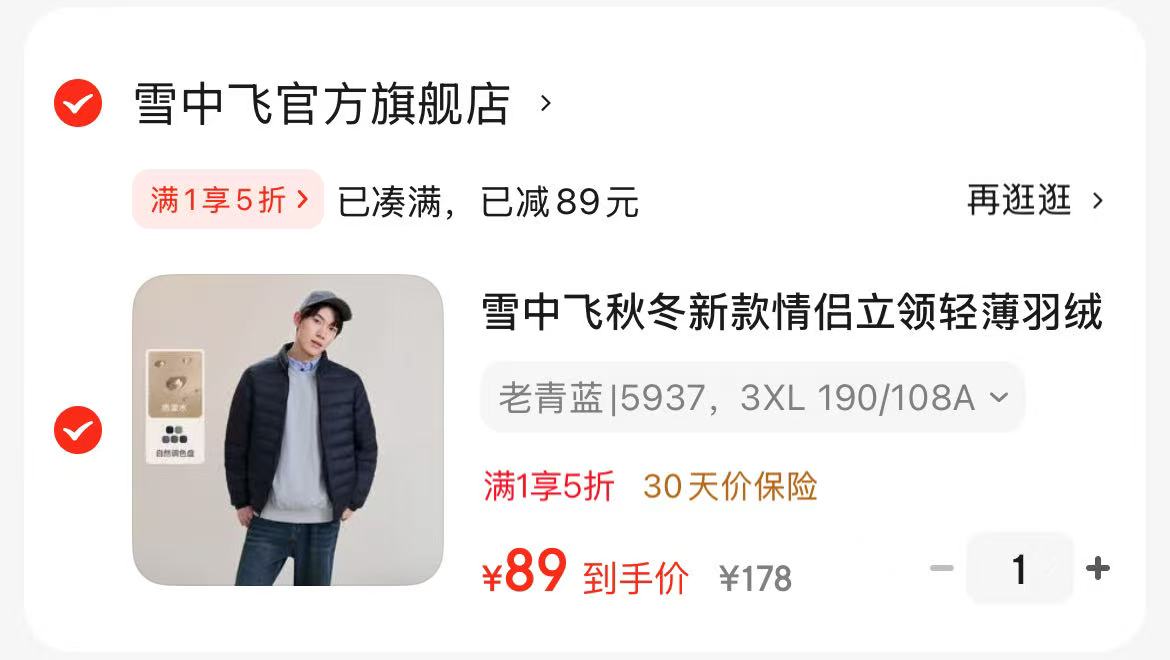This screenshot has width=1170, height=660.
Task: Uncheck the 雪中飞官方旗舰店 store checkbox
Action: pyautogui.click(x=78, y=103)
